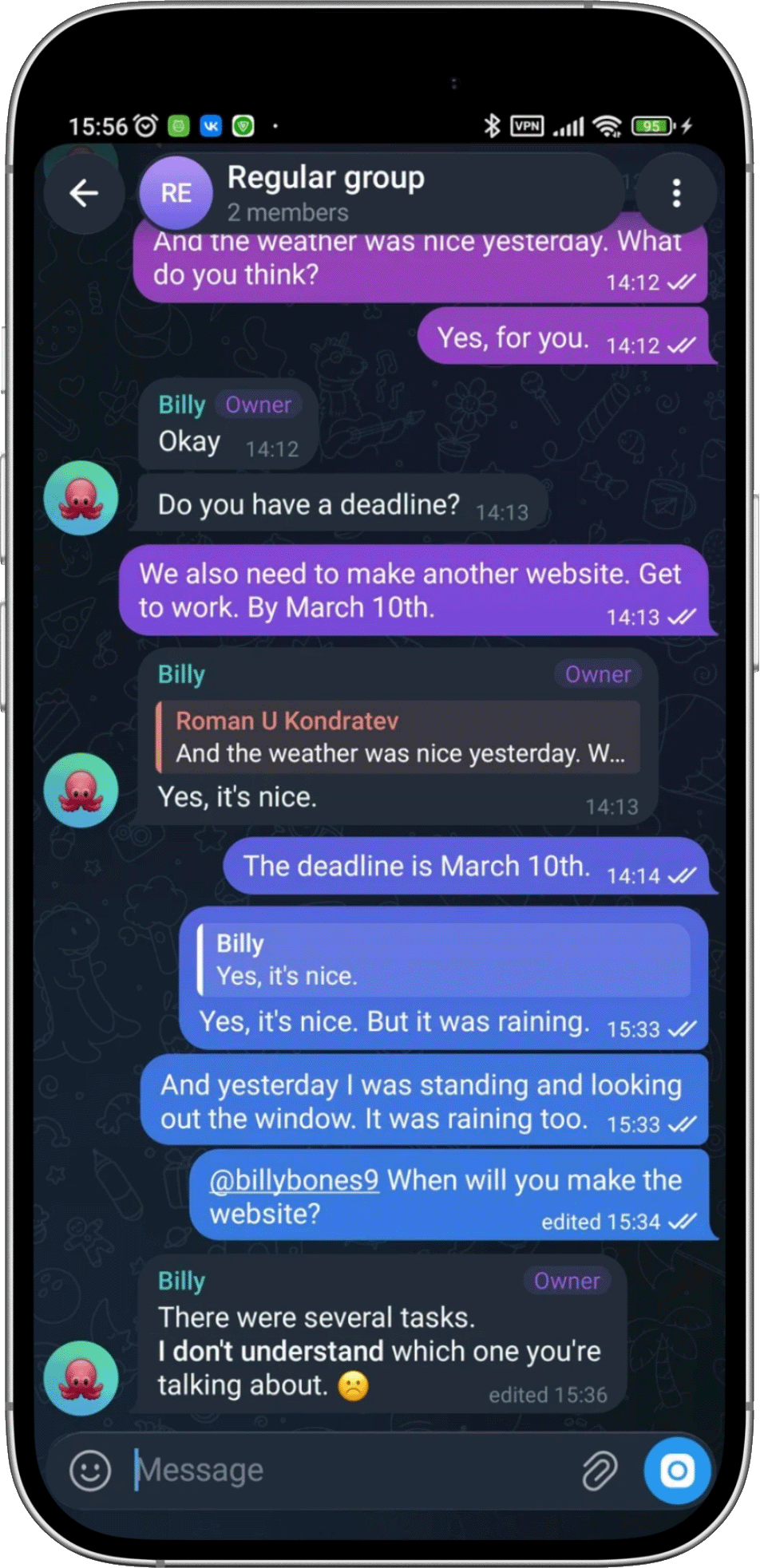760x1568 pixels.
Task: Jump to quoted Billy reply "Yes, it's nice."
Action: click(444, 960)
